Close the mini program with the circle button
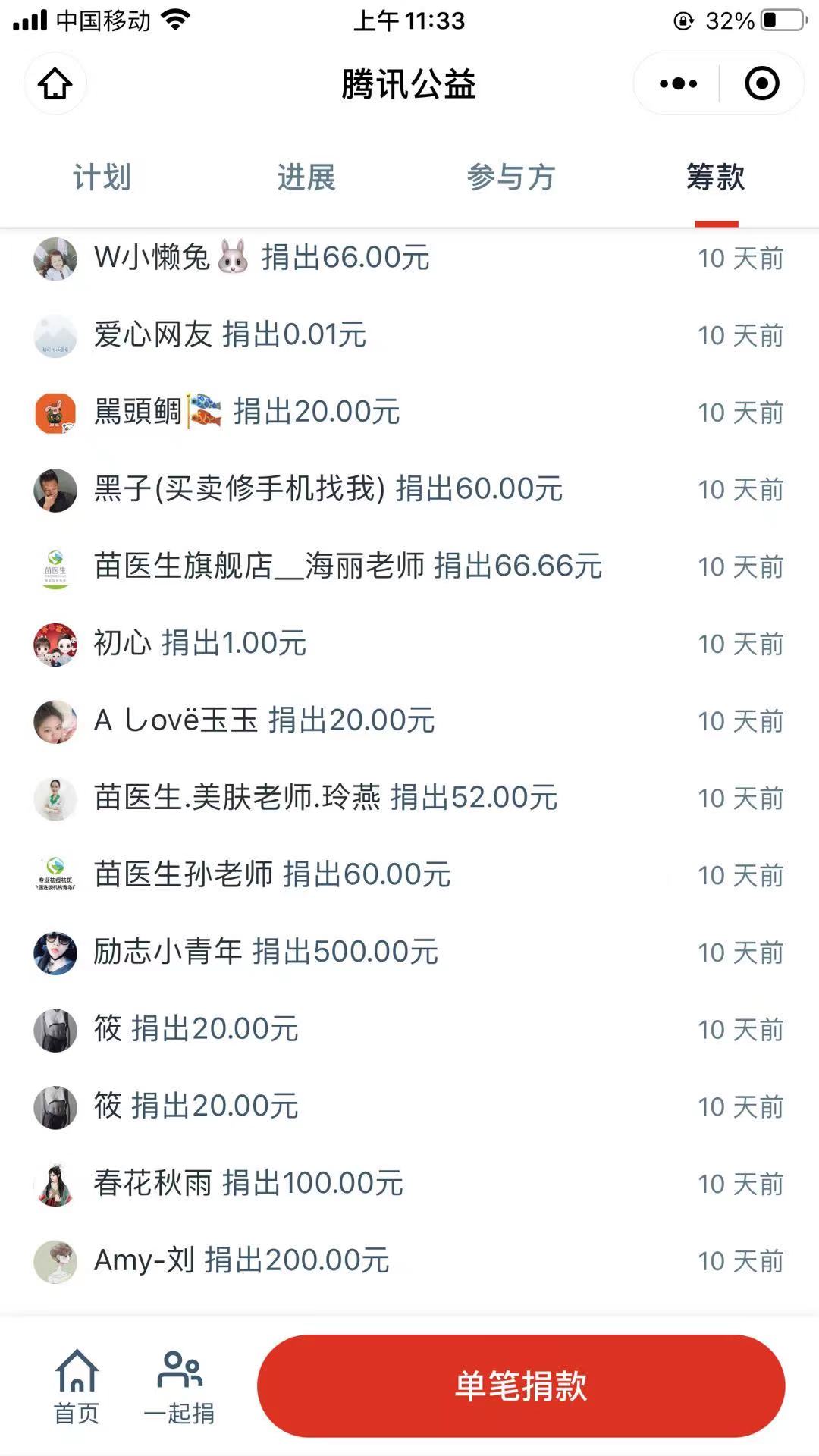 761,83
